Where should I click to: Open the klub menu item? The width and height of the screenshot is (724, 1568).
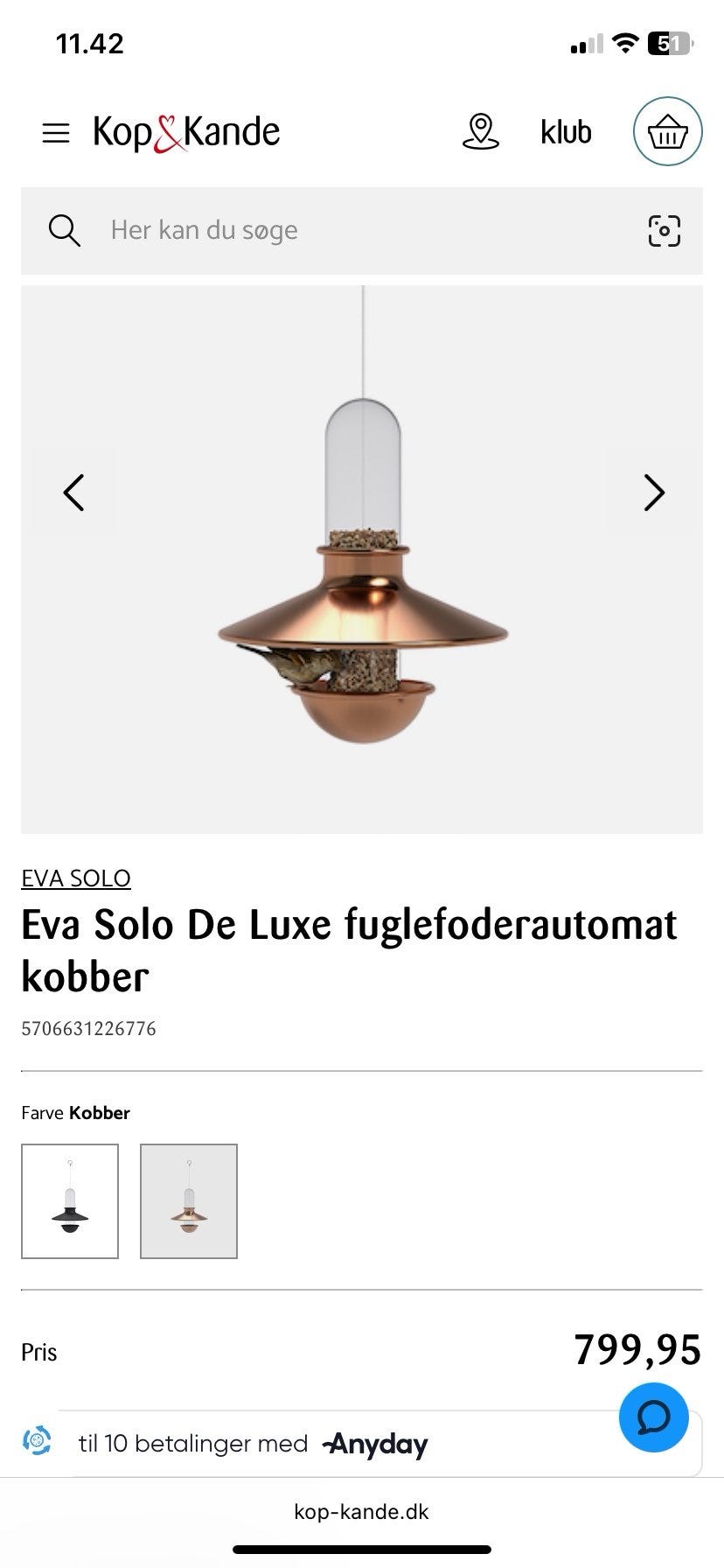[x=565, y=132]
